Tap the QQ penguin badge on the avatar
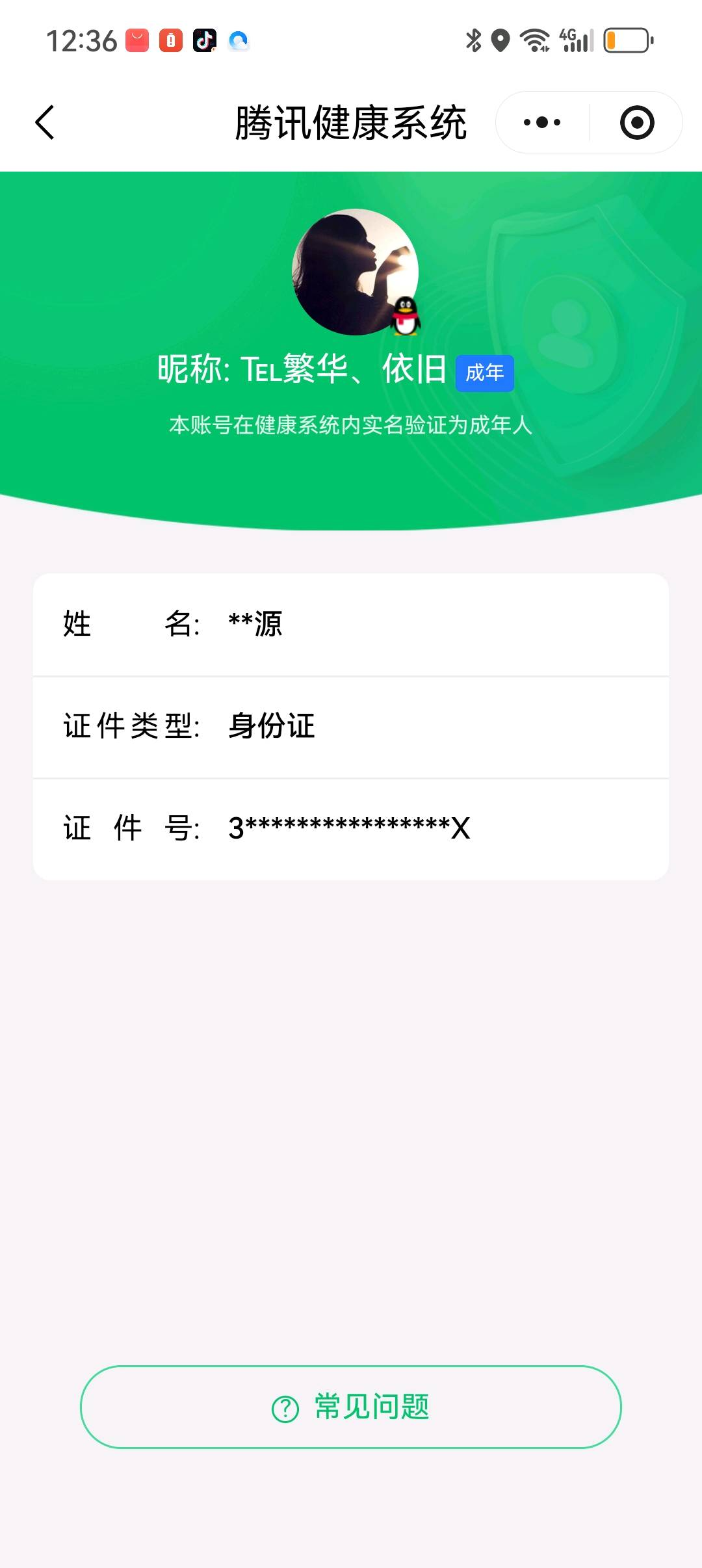The image size is (702, 1568). [406, 318]
